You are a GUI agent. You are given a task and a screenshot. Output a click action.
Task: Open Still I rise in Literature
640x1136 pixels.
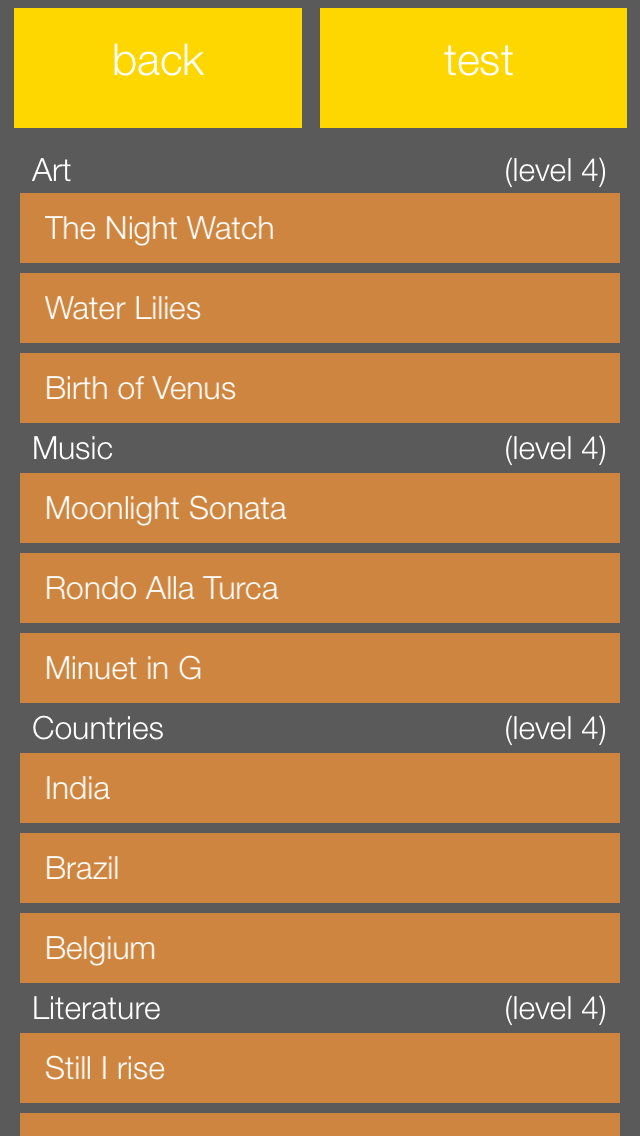pos(320,1068)
